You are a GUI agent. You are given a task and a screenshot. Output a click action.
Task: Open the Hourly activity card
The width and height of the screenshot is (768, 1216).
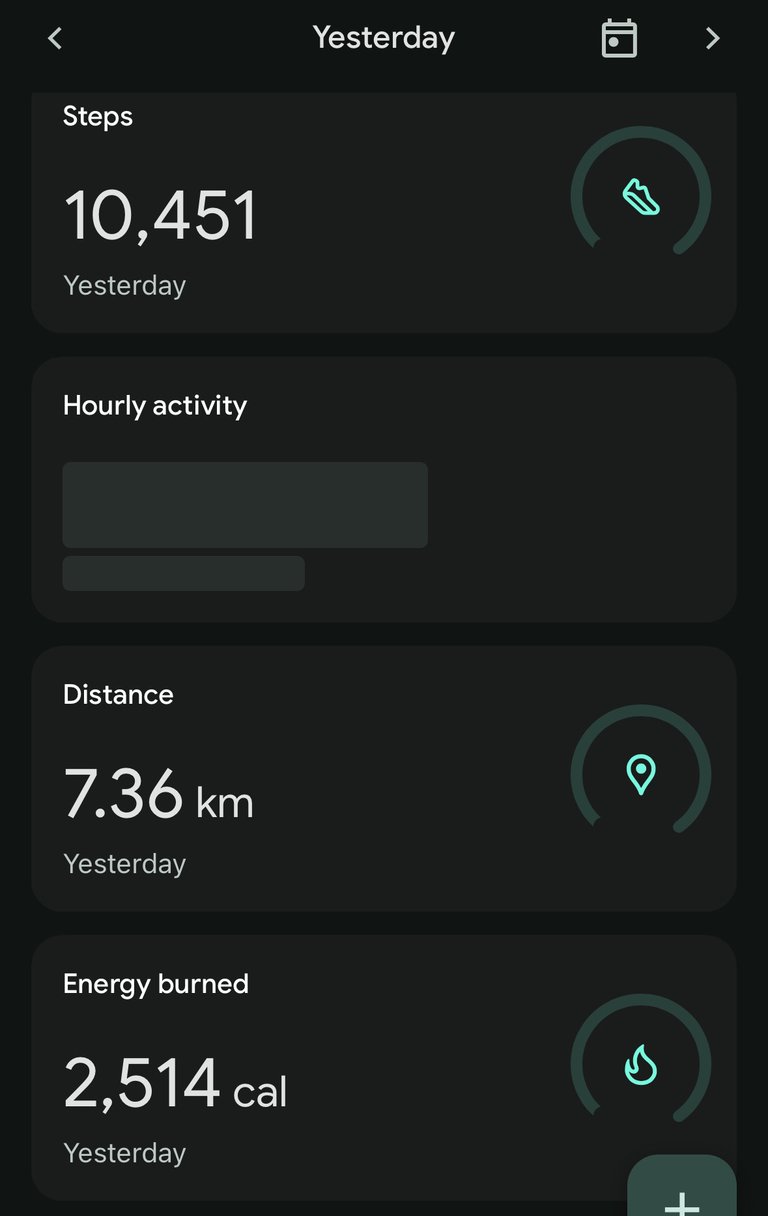(x=383, y=490)
